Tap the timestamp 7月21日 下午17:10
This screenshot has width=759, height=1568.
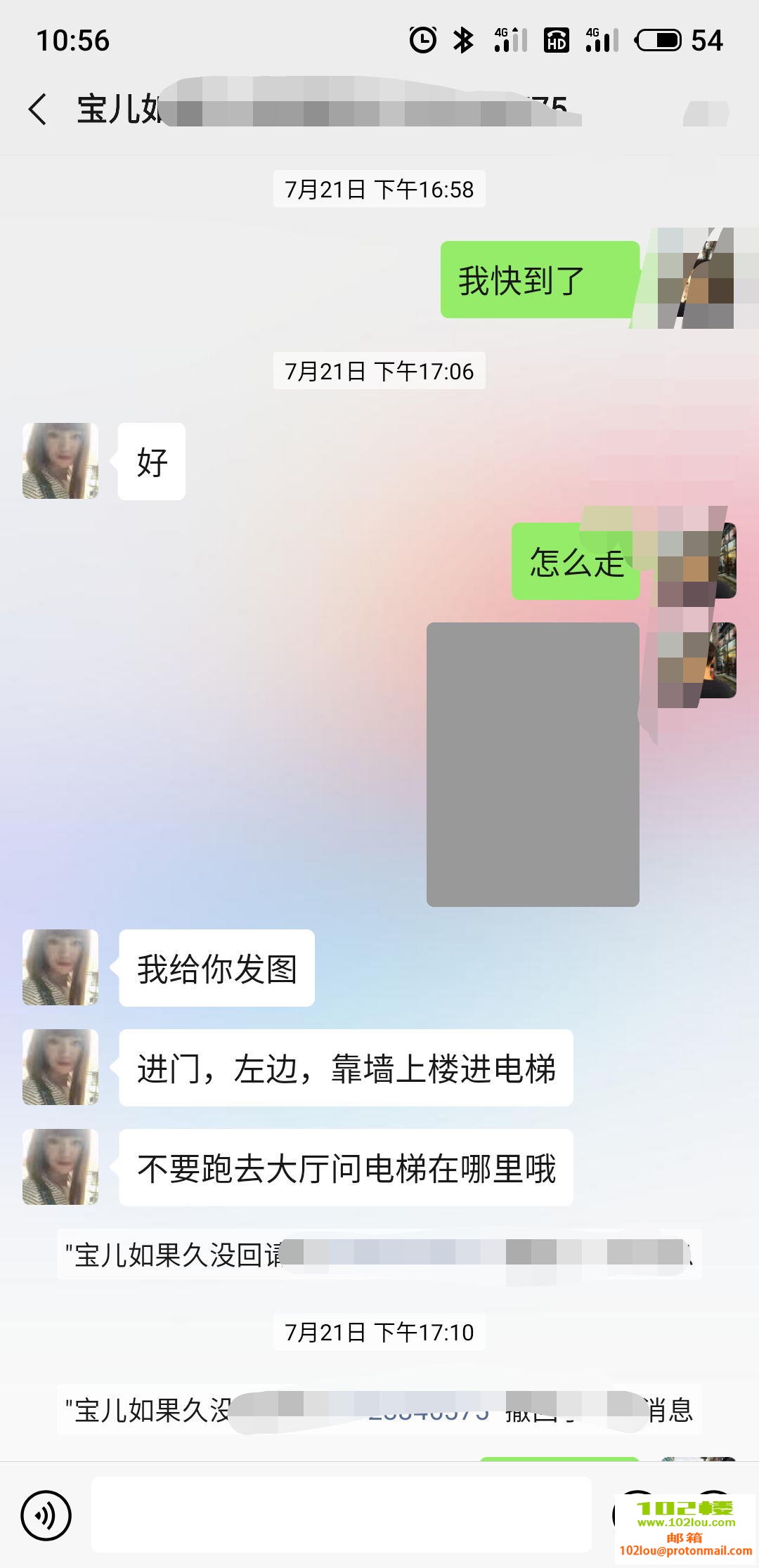click(x=379, y=1333)
